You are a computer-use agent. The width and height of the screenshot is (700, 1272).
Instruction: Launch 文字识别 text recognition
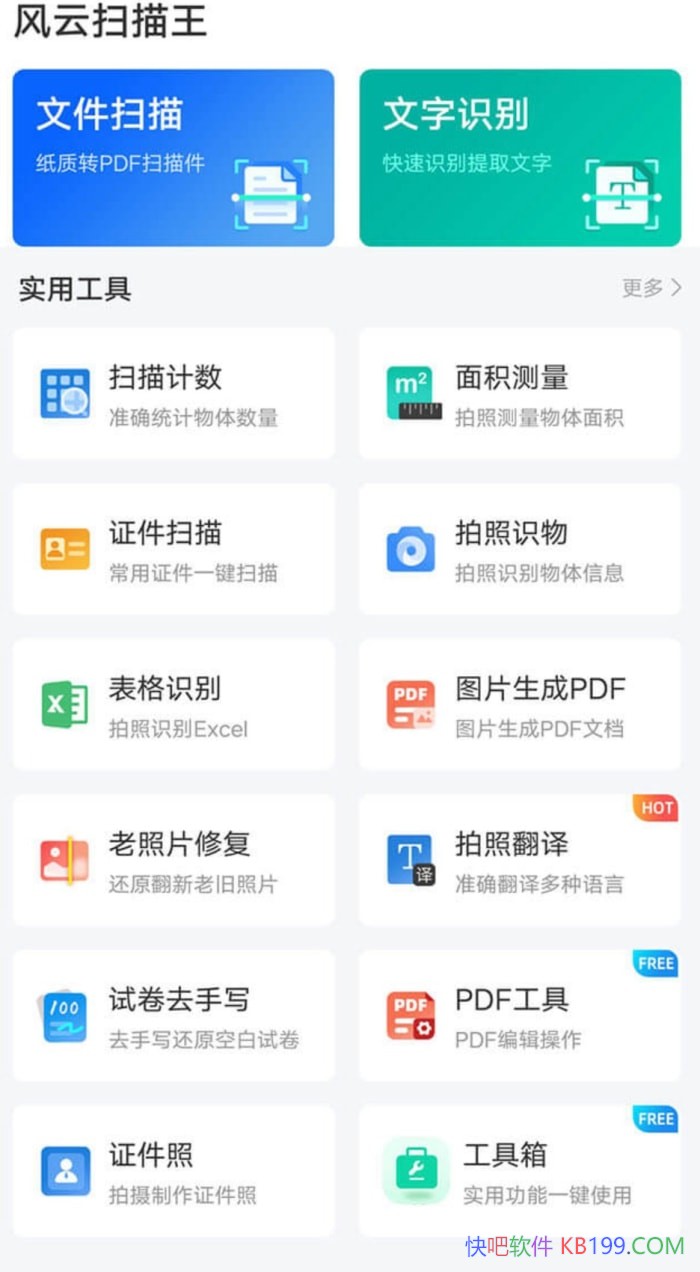coord(520,157)
